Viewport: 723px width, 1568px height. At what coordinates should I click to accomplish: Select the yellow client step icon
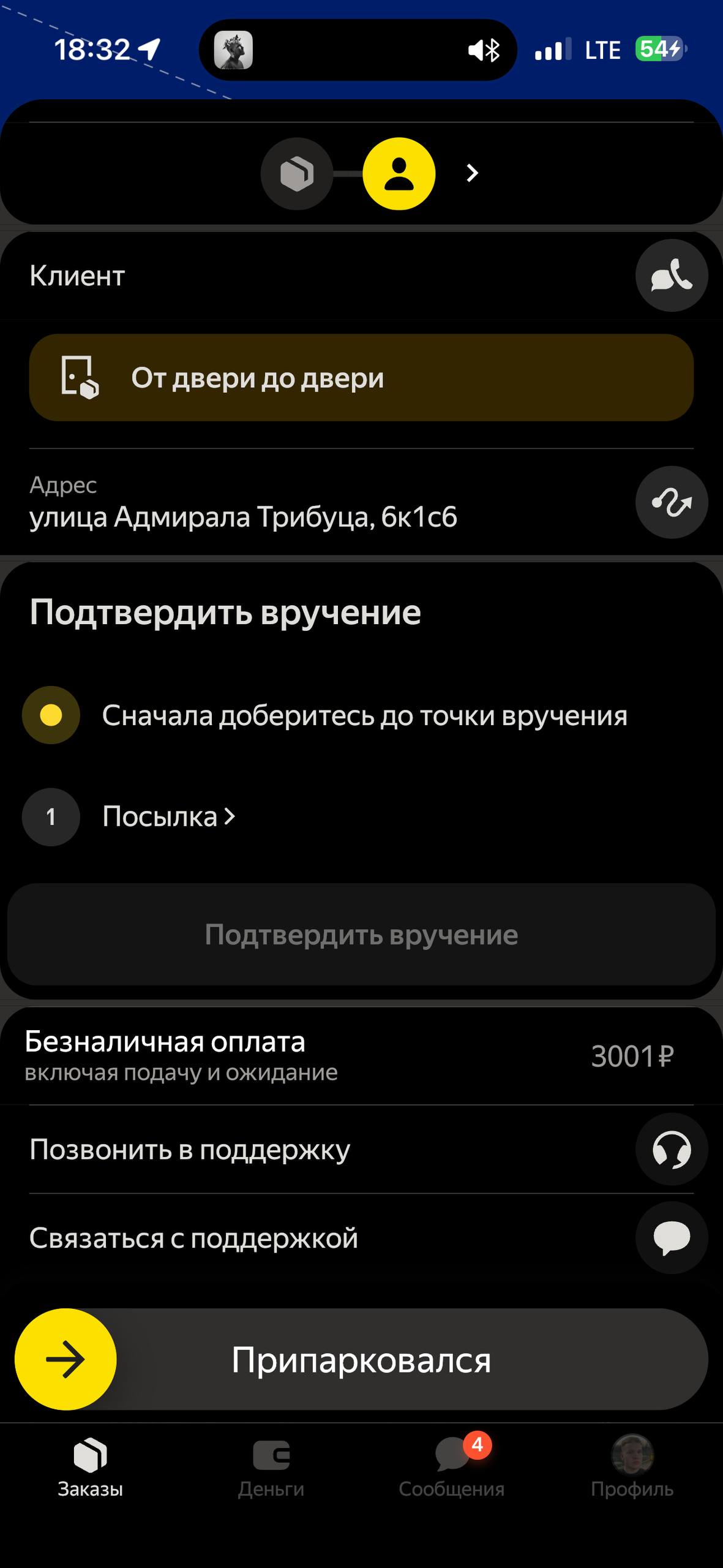399,174
